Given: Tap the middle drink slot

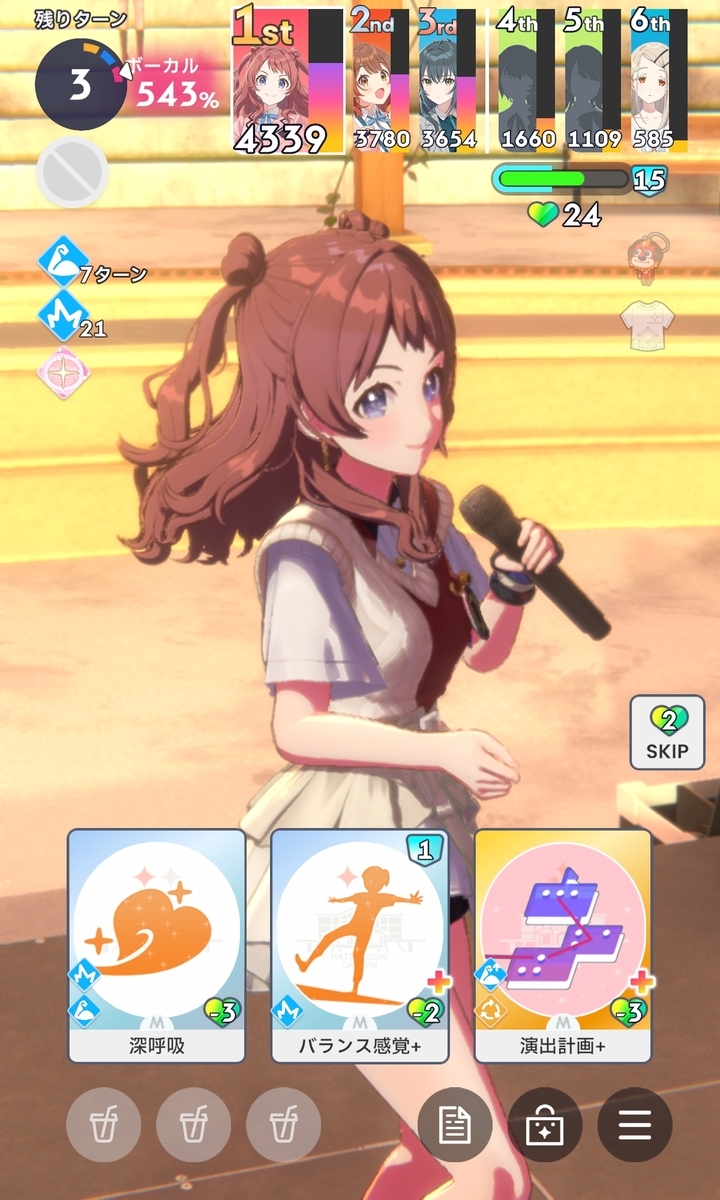Looking at the screenshot, I should (x=193, y=1125).
